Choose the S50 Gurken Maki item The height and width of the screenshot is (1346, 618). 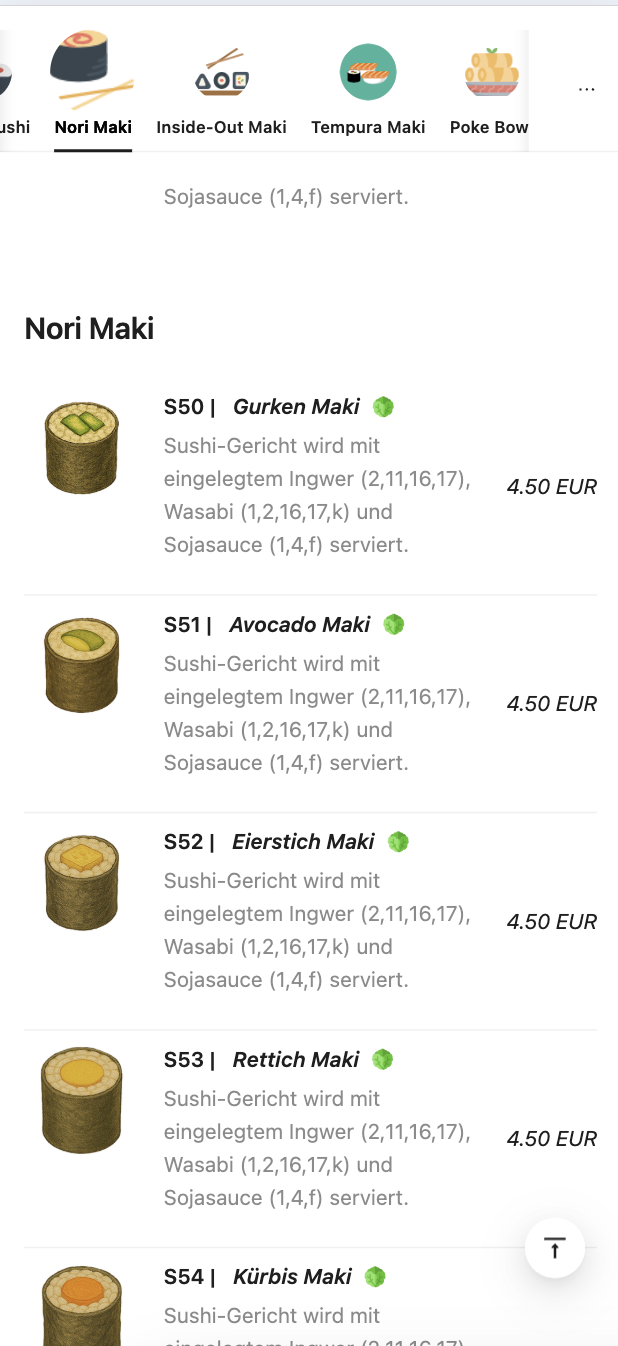coord(296,407)
